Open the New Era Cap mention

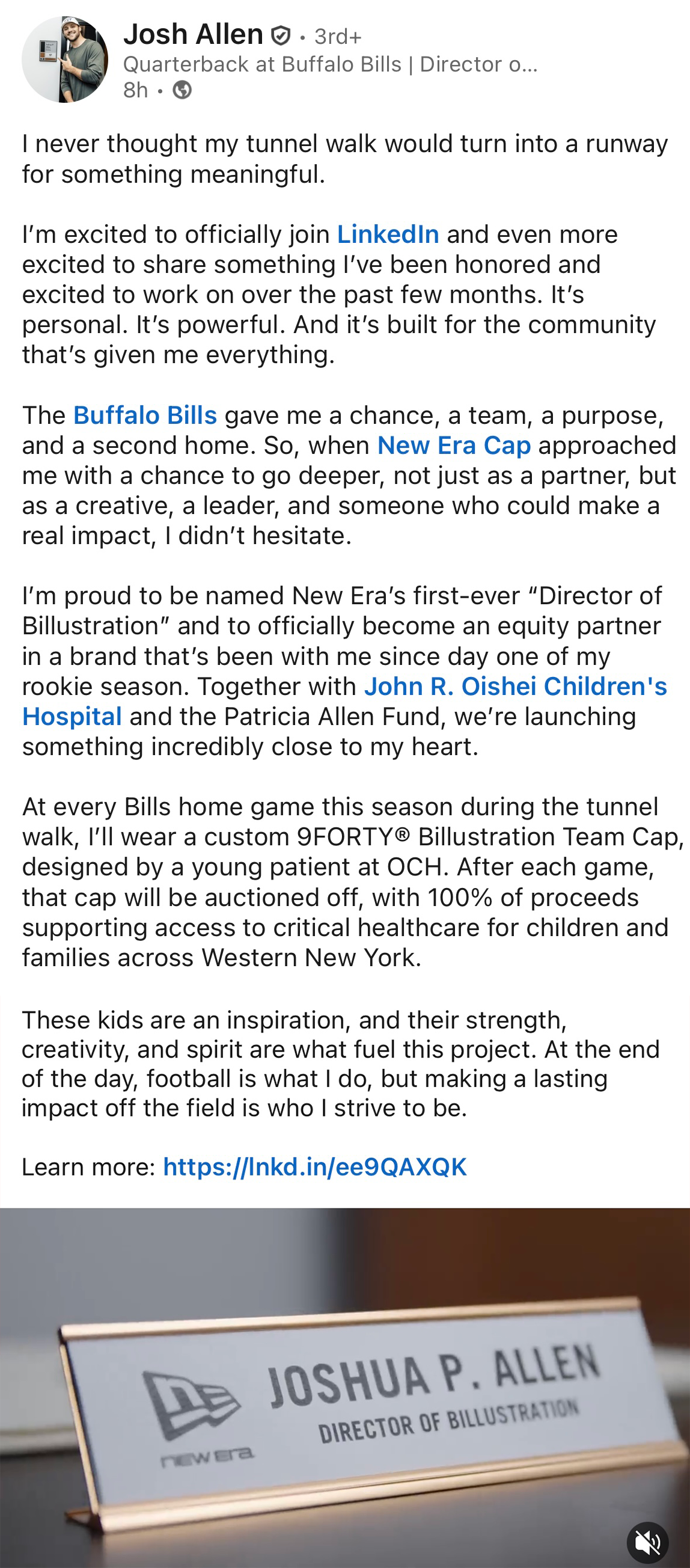[454, 446]
